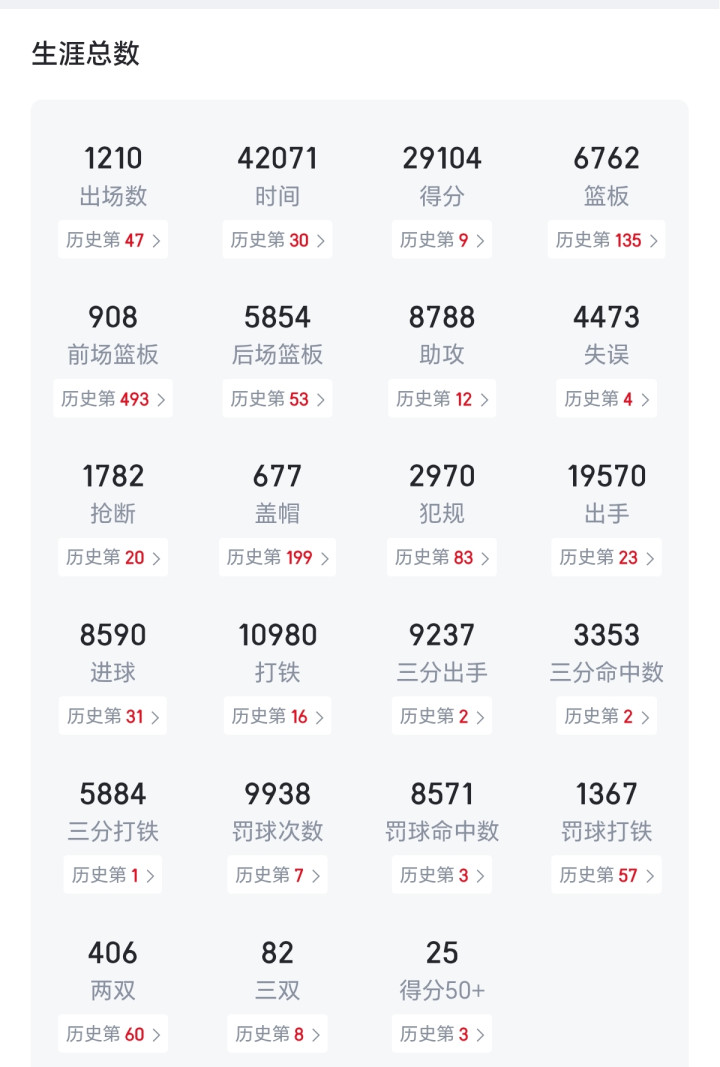This screenshot has height=1067, width=720.
Task: Open the 犯规 历史第83 ranking
Action: click(442, 557)
